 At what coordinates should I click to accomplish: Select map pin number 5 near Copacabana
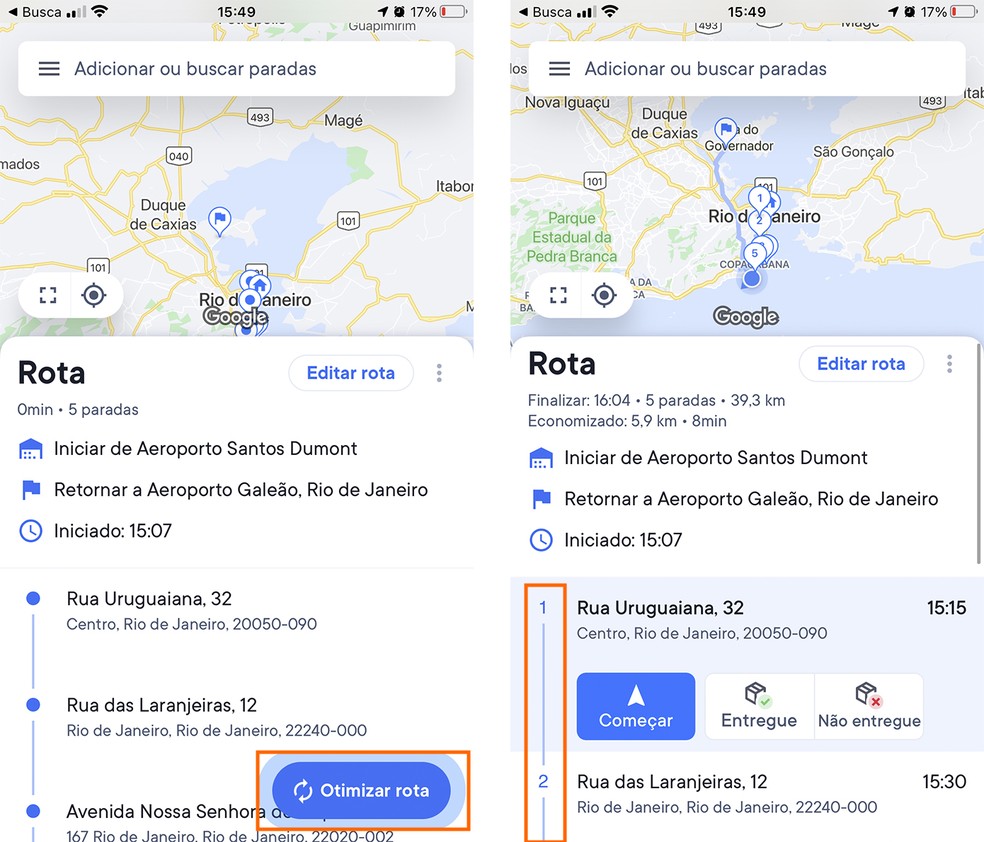click(755, 254)
